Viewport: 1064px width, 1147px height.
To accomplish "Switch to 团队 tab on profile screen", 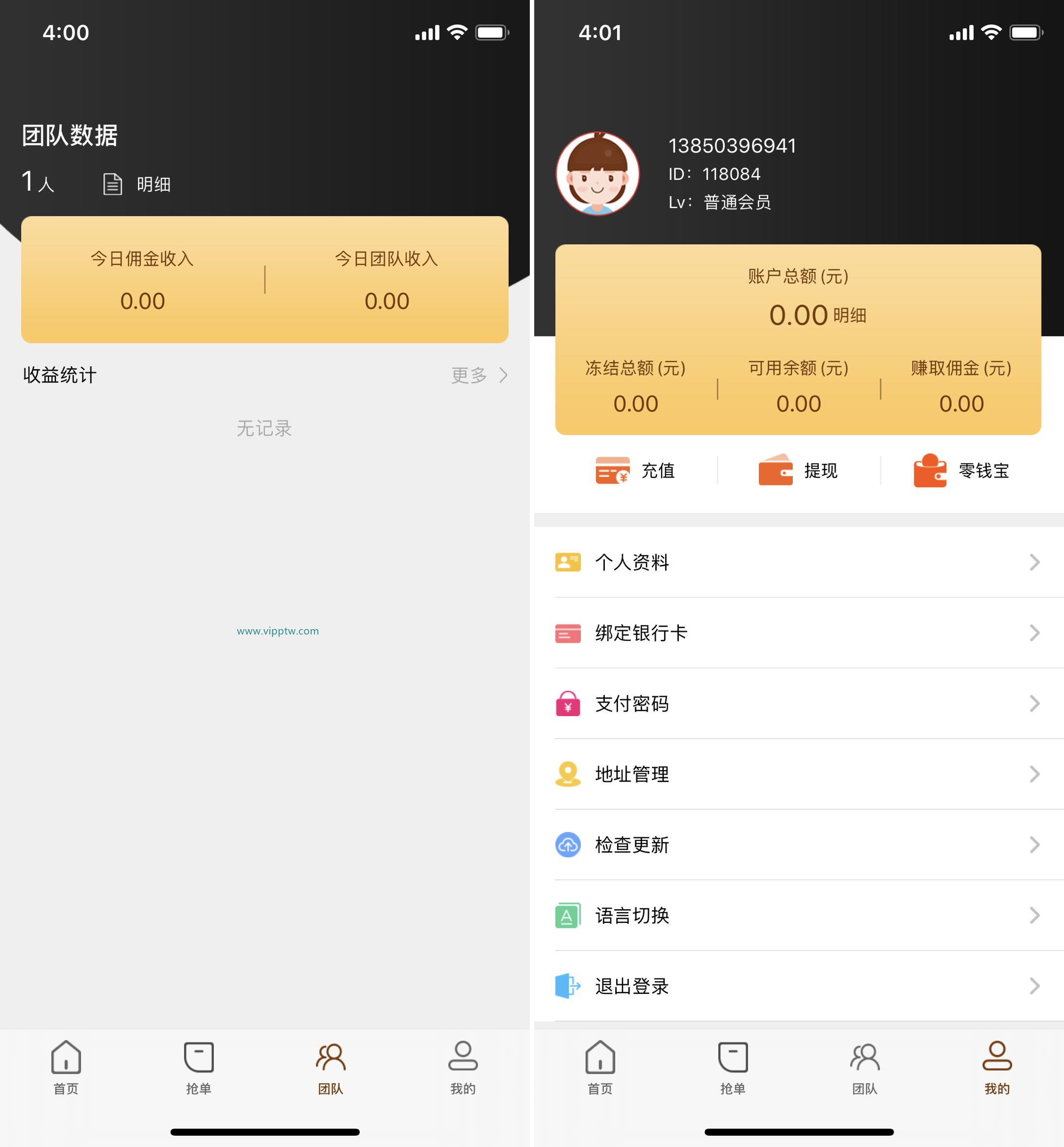I will 864,1067.
